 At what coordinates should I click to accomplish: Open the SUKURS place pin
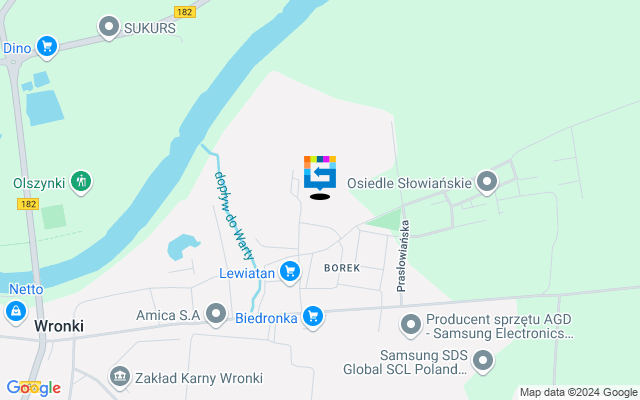point(109,27)
